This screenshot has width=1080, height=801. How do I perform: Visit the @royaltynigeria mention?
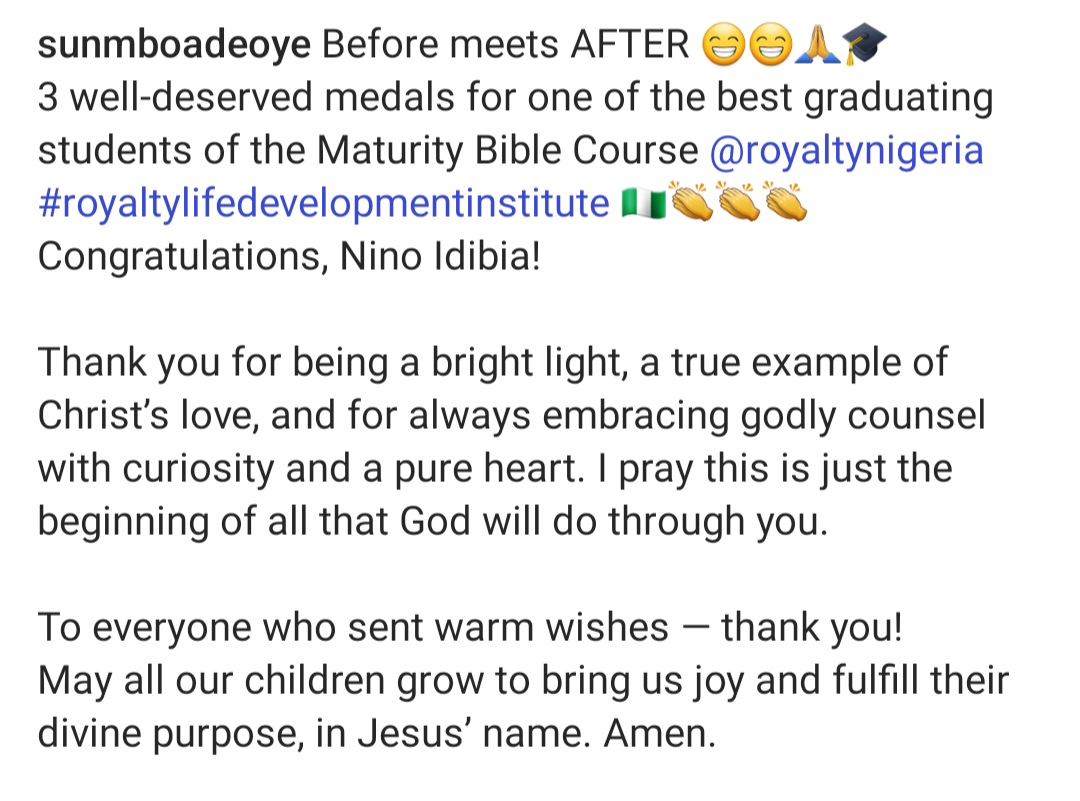click(x=846, y=151)
